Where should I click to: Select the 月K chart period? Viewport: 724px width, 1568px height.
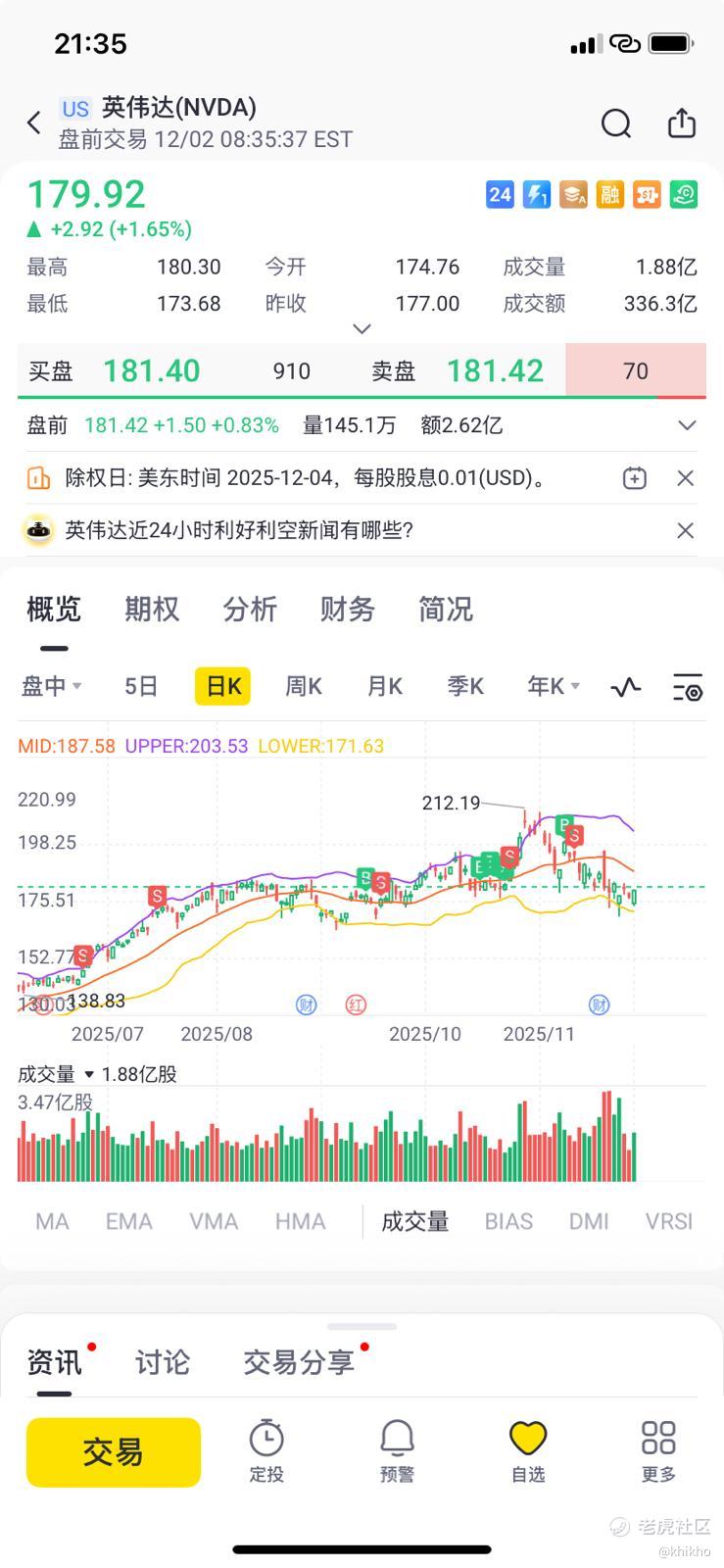(x=384, y=686)
